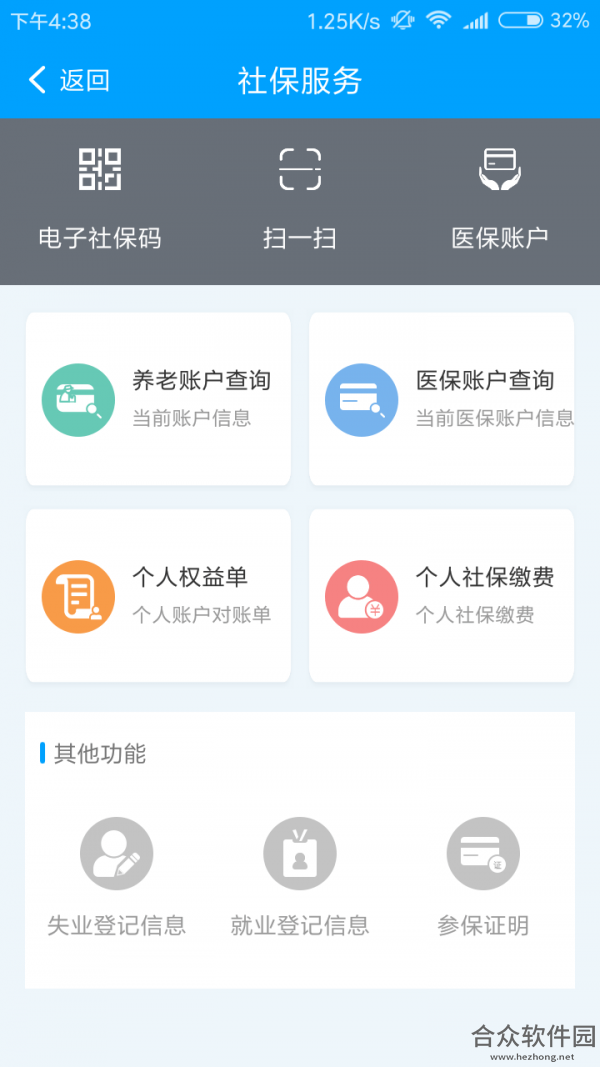
Task: View the 个人权益单 card
Action: [x=159, y=596]
